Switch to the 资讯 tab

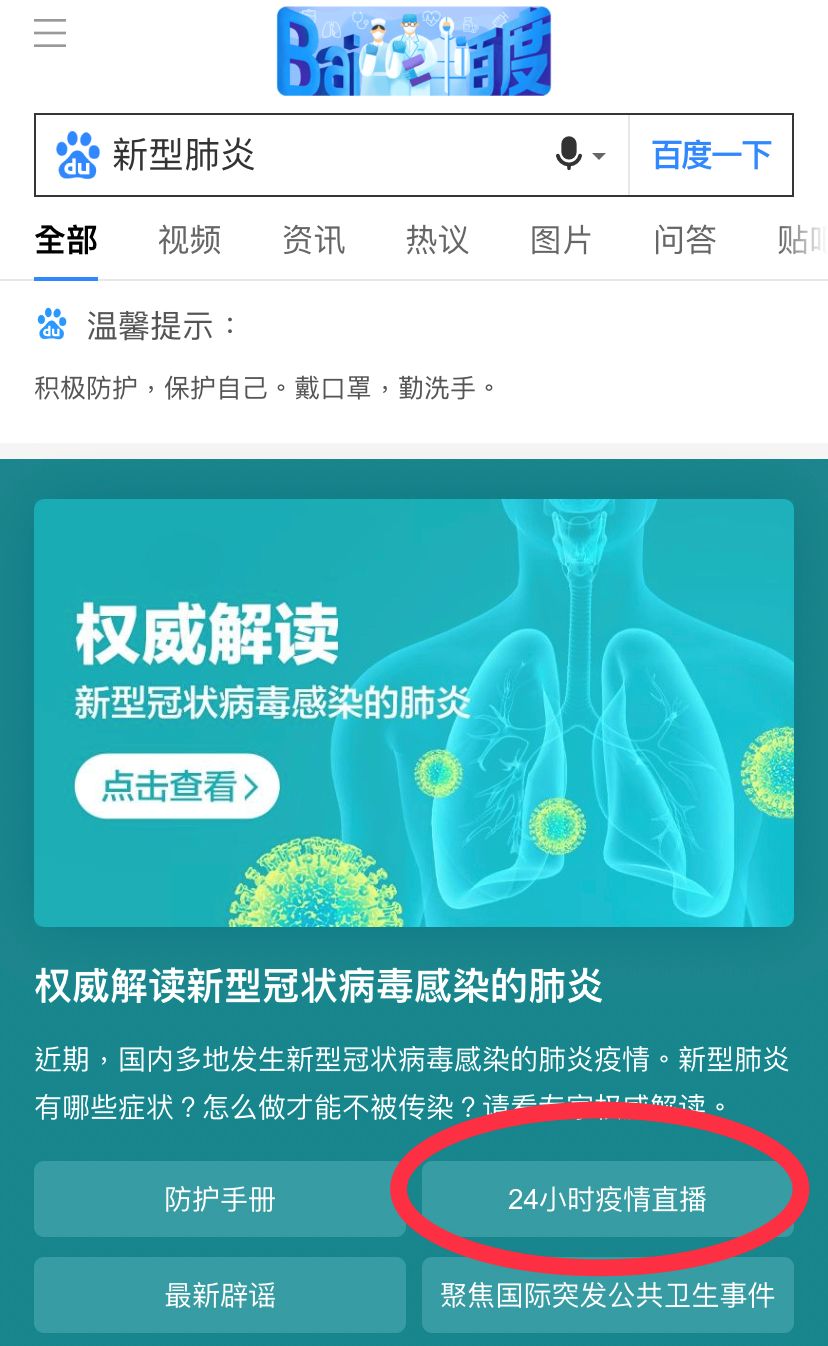pos(313,240)
